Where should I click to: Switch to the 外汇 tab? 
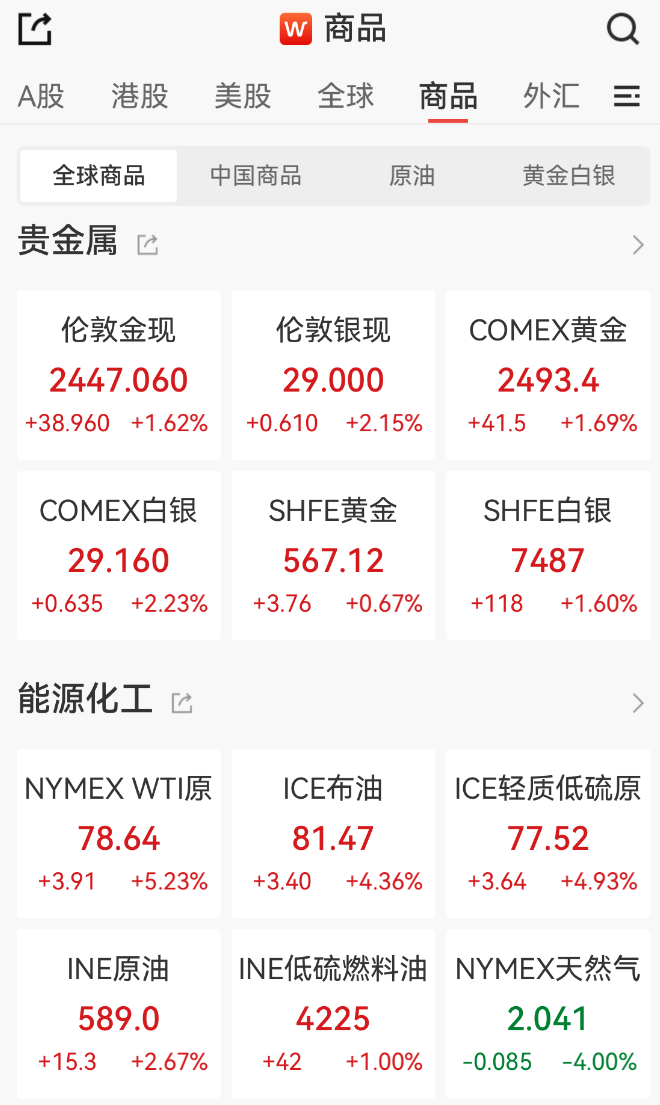pyautogui.click(x=550, y=96)
